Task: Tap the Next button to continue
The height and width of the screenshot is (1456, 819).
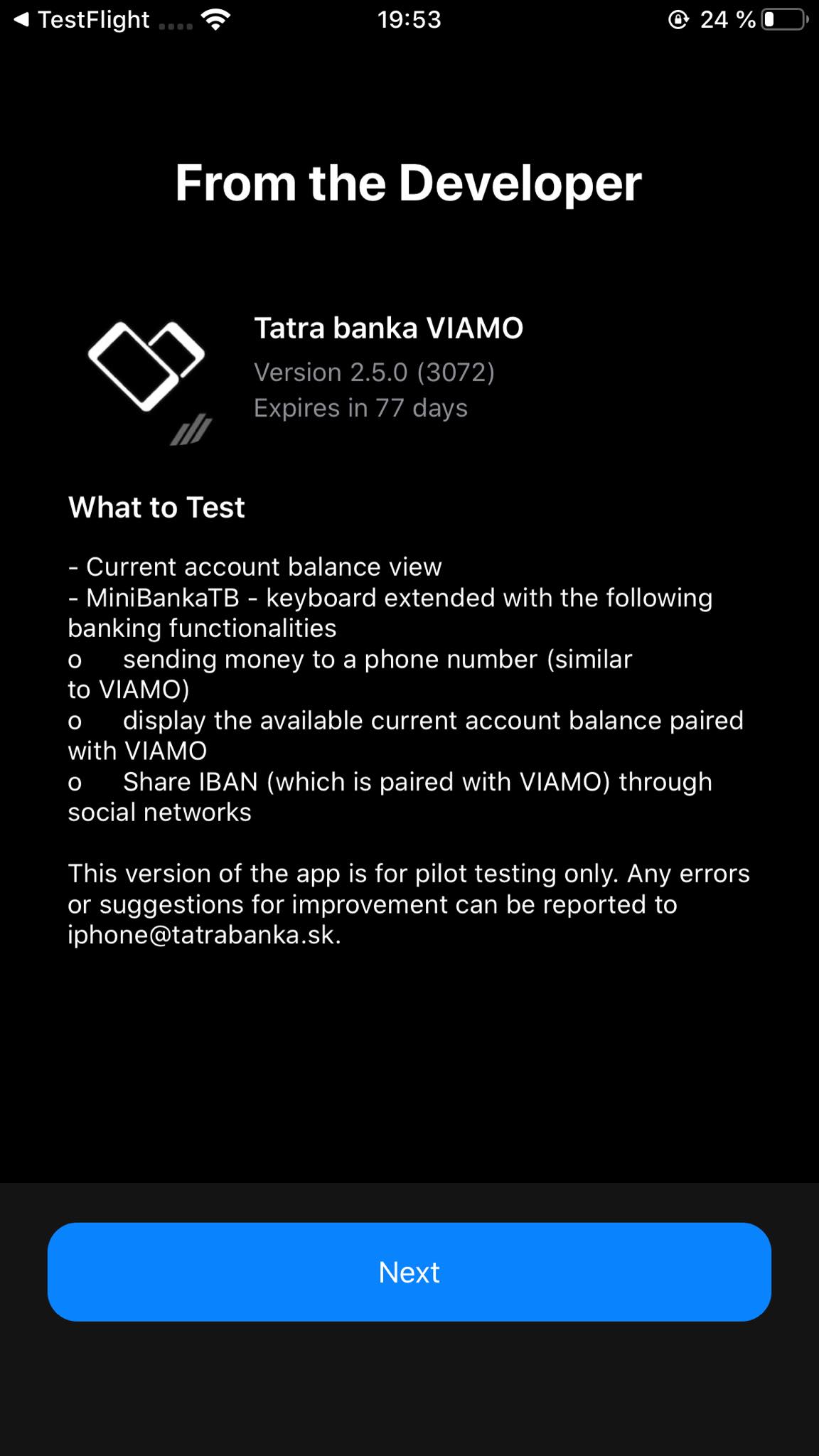Action: [x=409, y=1272]
